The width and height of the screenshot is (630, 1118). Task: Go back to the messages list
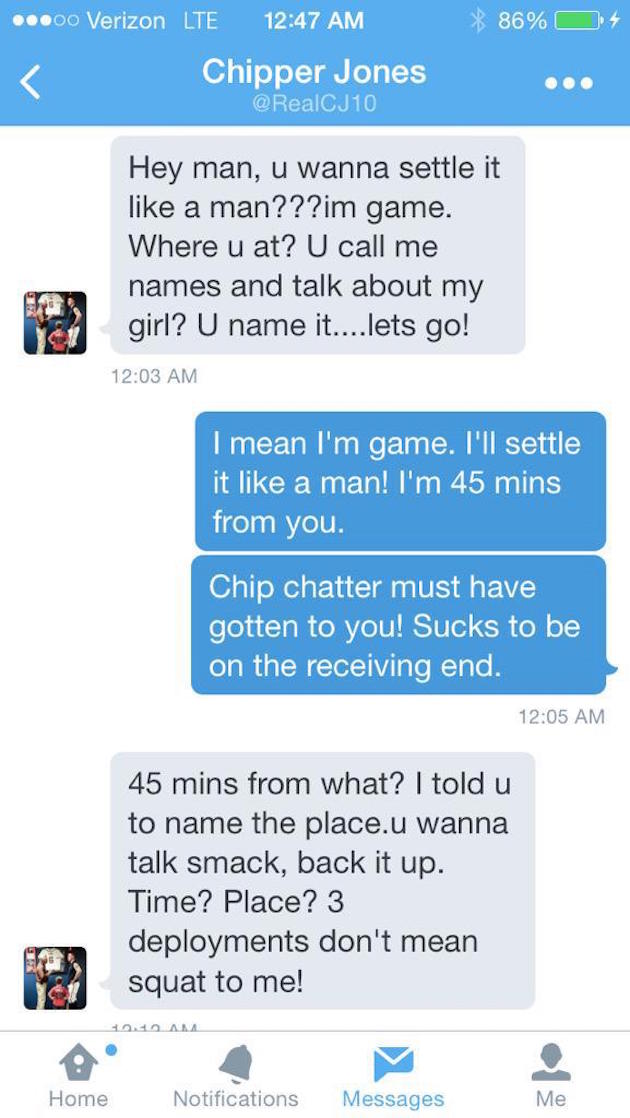[32, 83]
